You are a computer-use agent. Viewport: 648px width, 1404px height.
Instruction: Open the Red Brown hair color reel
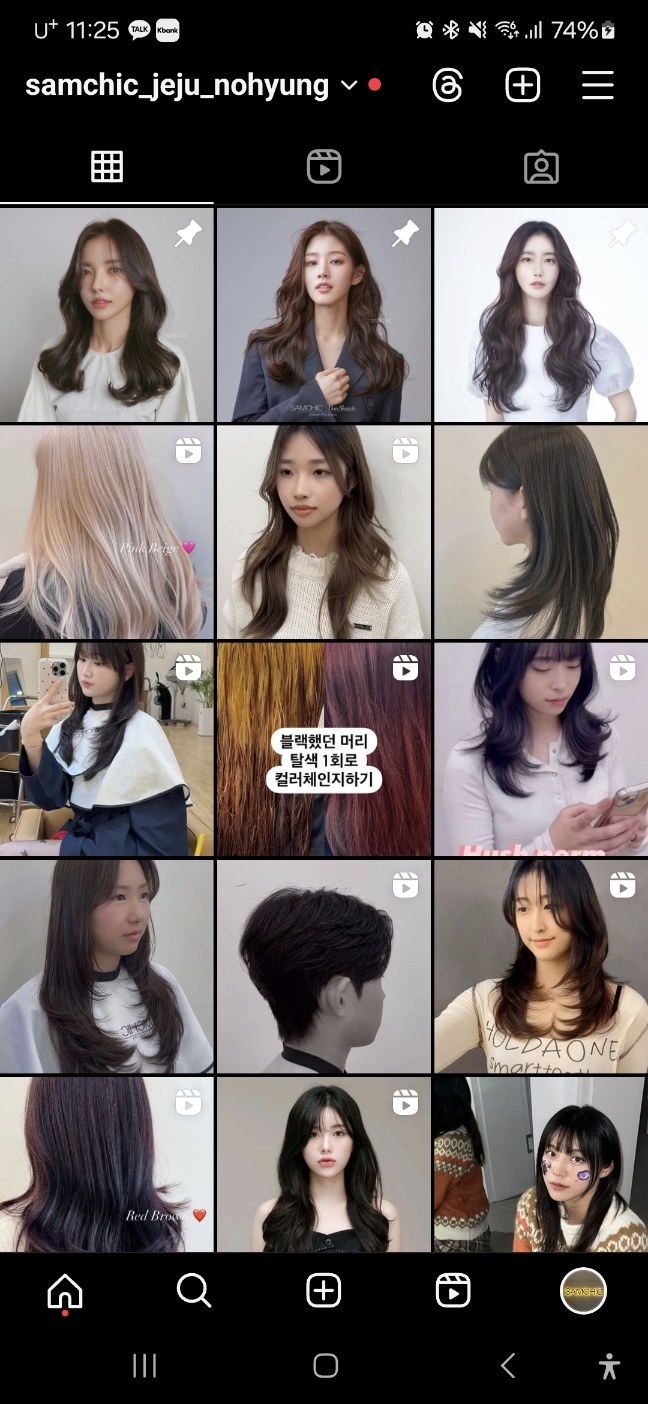pyautogui.click(x=106, y=1165)
